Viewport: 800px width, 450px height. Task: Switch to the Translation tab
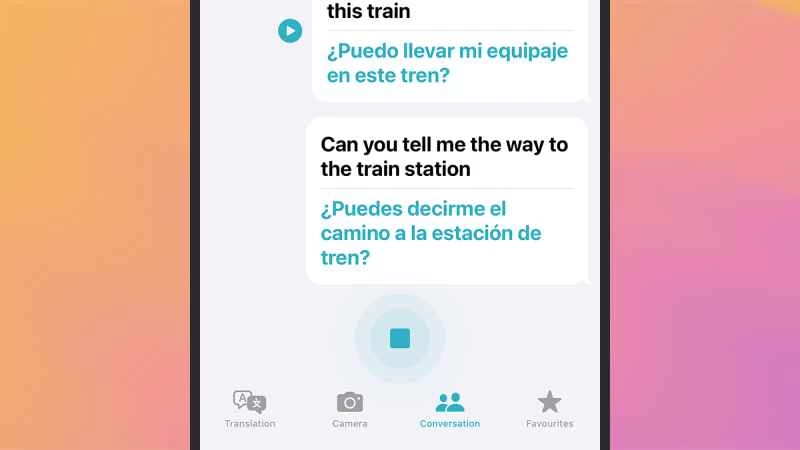(250, 409)
